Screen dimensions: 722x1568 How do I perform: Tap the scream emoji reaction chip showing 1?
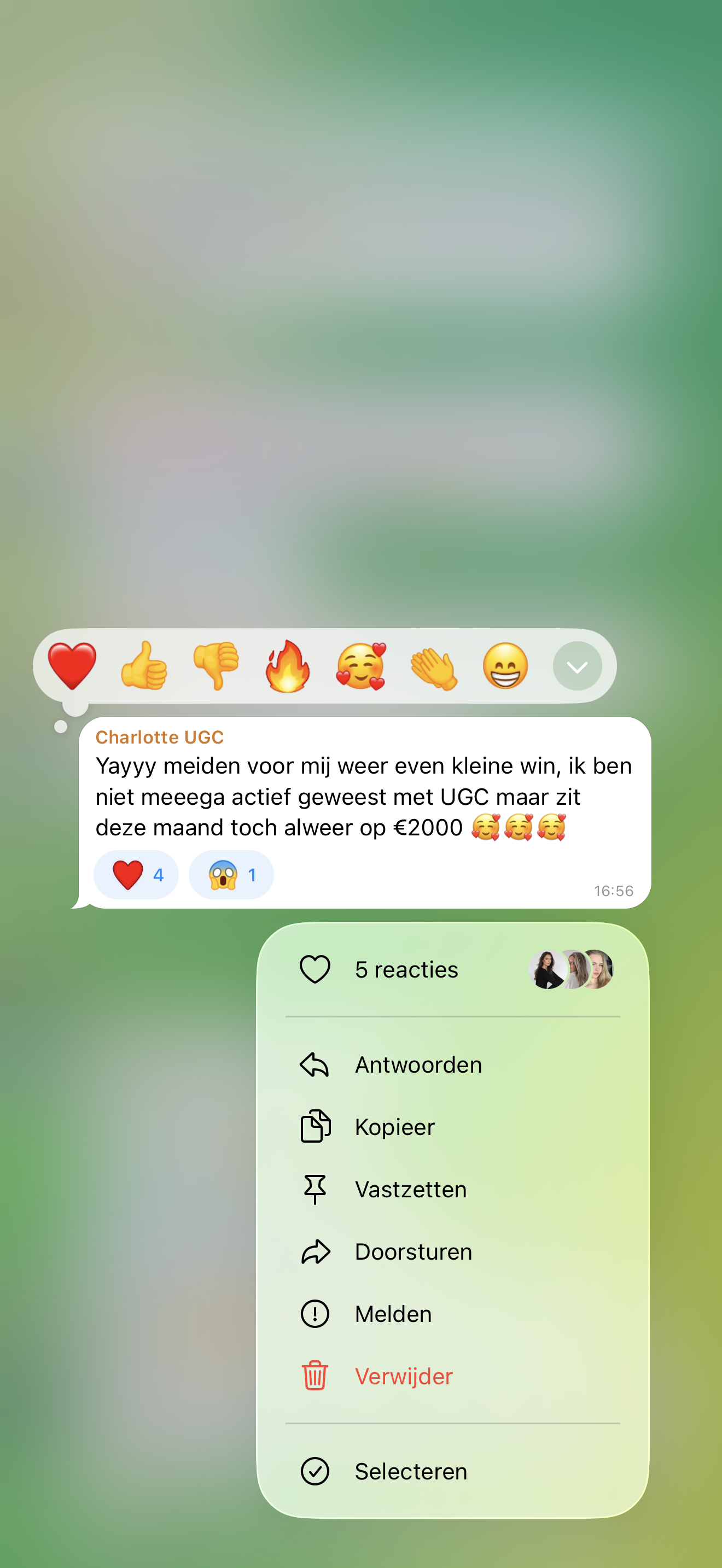point(231,875)
